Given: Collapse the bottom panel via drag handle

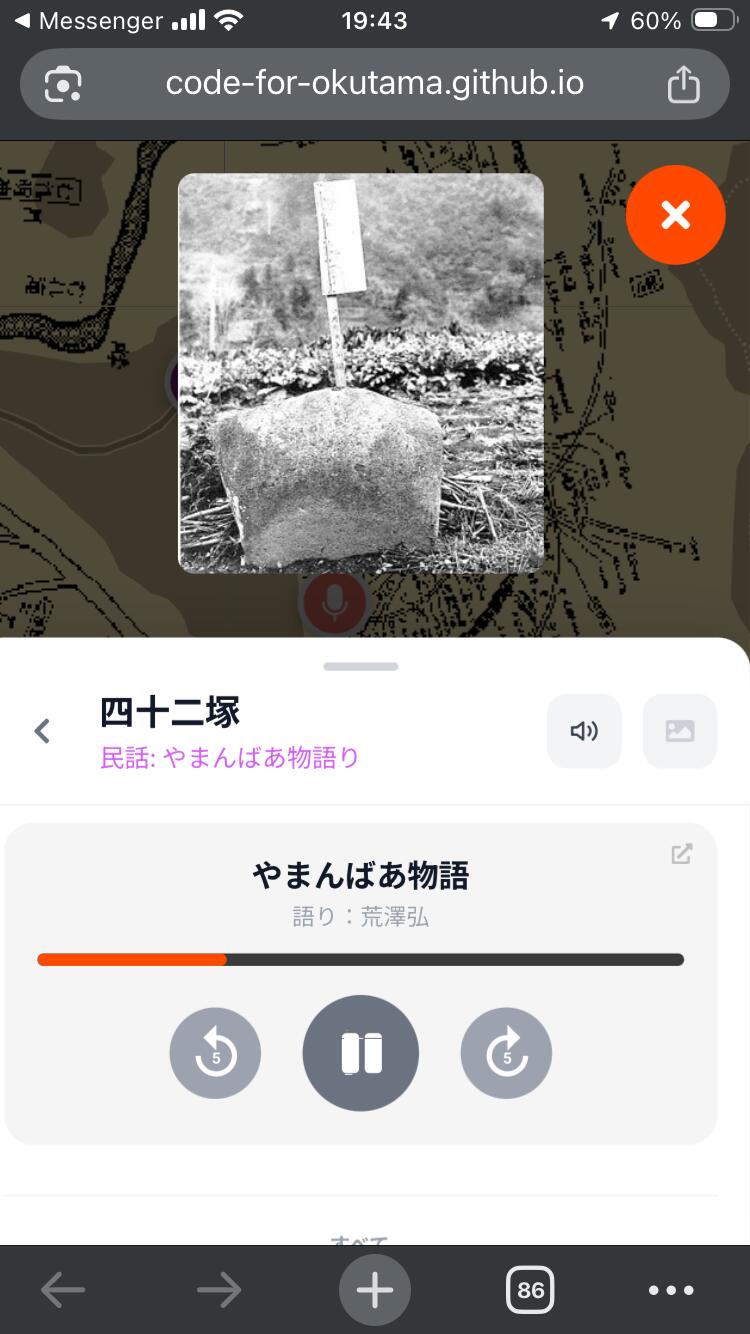Looking at the screenshot, I should pyautogui.click(x=360, y=665).
